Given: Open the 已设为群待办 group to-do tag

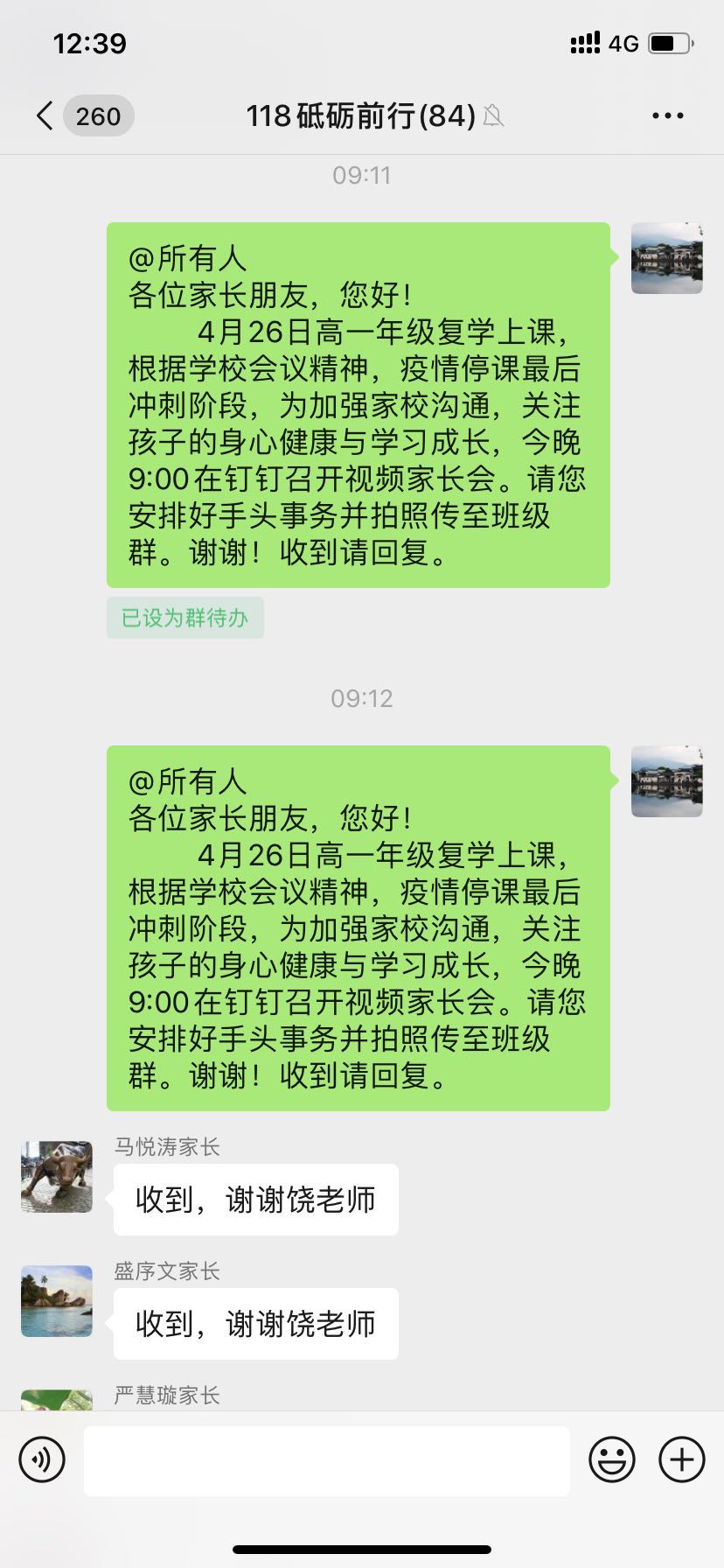Looking at the screenshot, I should pos(184,618).
